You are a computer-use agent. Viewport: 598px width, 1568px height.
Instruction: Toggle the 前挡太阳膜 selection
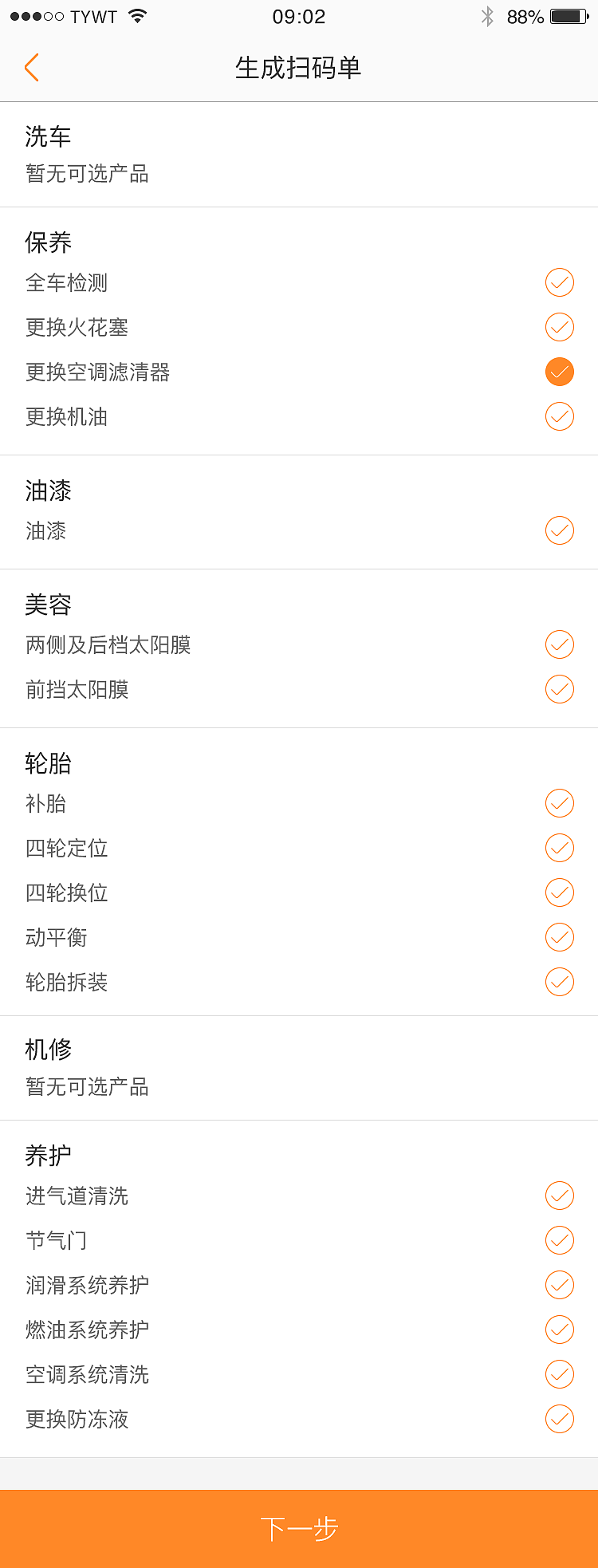[x=559, y=689]
